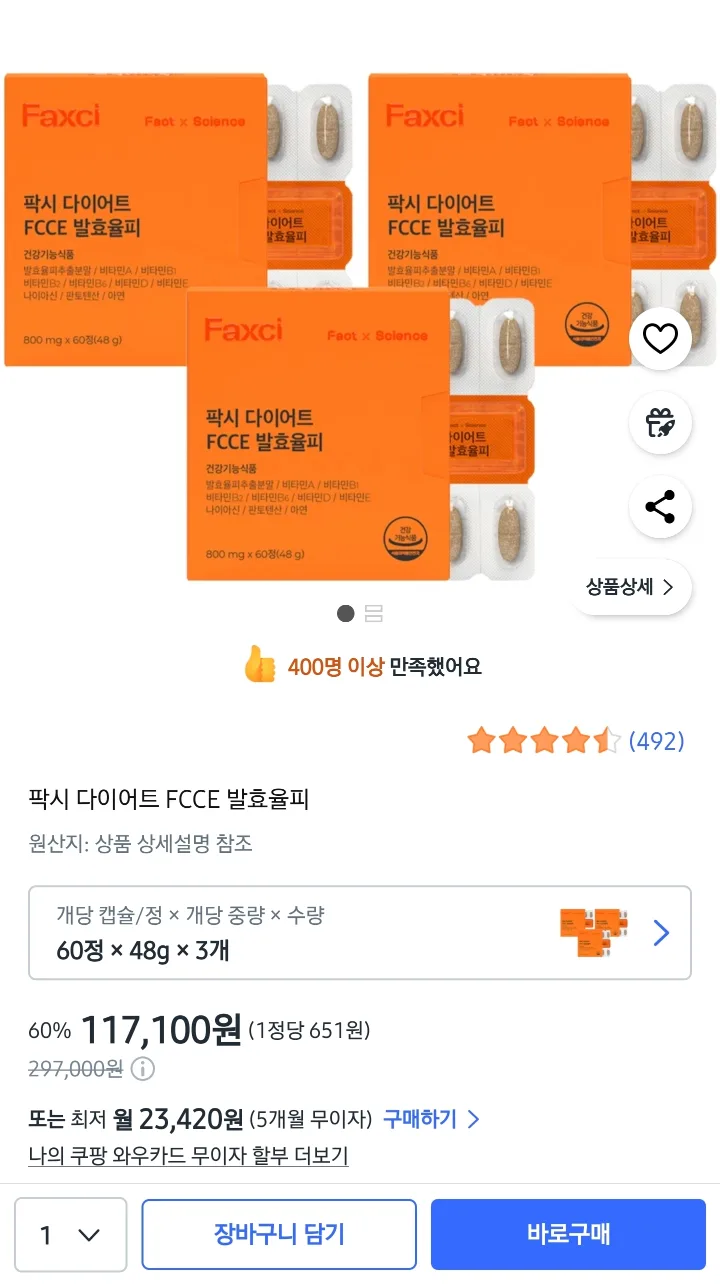Add product to wishlist with heart icon
Image resolution: width=720 pixels, height=1286 pixels.
pos(660,339)
